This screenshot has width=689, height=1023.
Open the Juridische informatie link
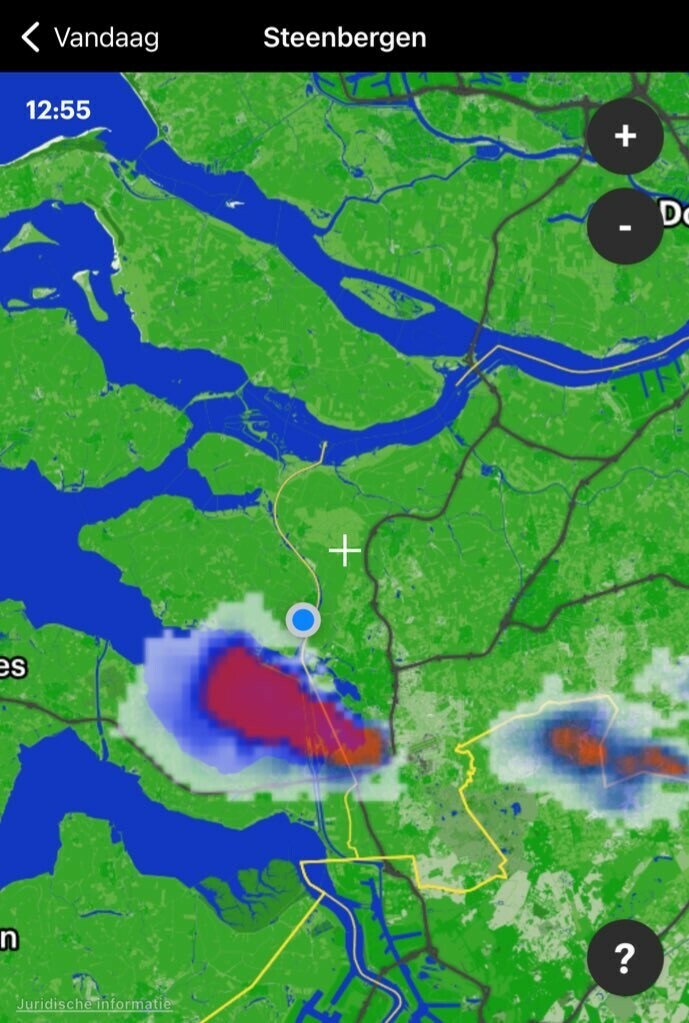94,1004
